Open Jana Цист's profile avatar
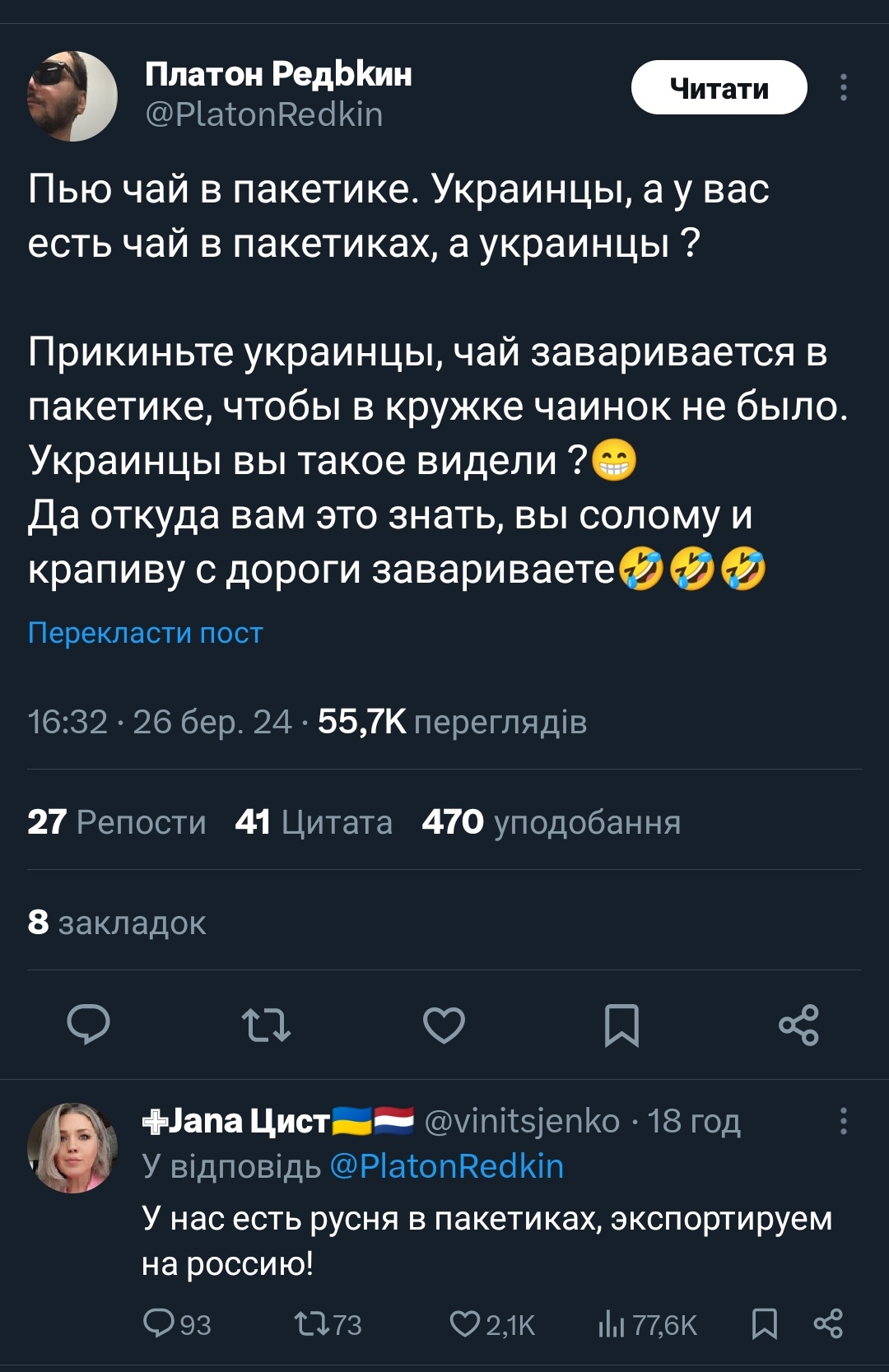The image size is (889, 1372). 72,1147
